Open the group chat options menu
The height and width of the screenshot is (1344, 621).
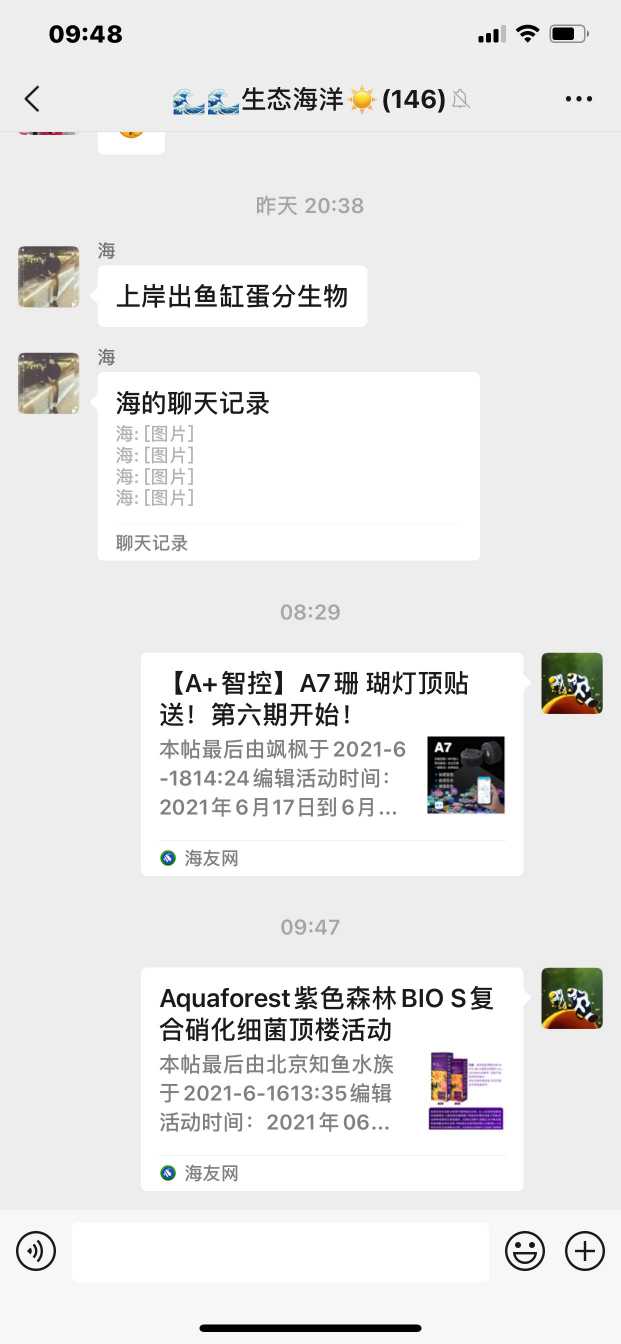579,99
